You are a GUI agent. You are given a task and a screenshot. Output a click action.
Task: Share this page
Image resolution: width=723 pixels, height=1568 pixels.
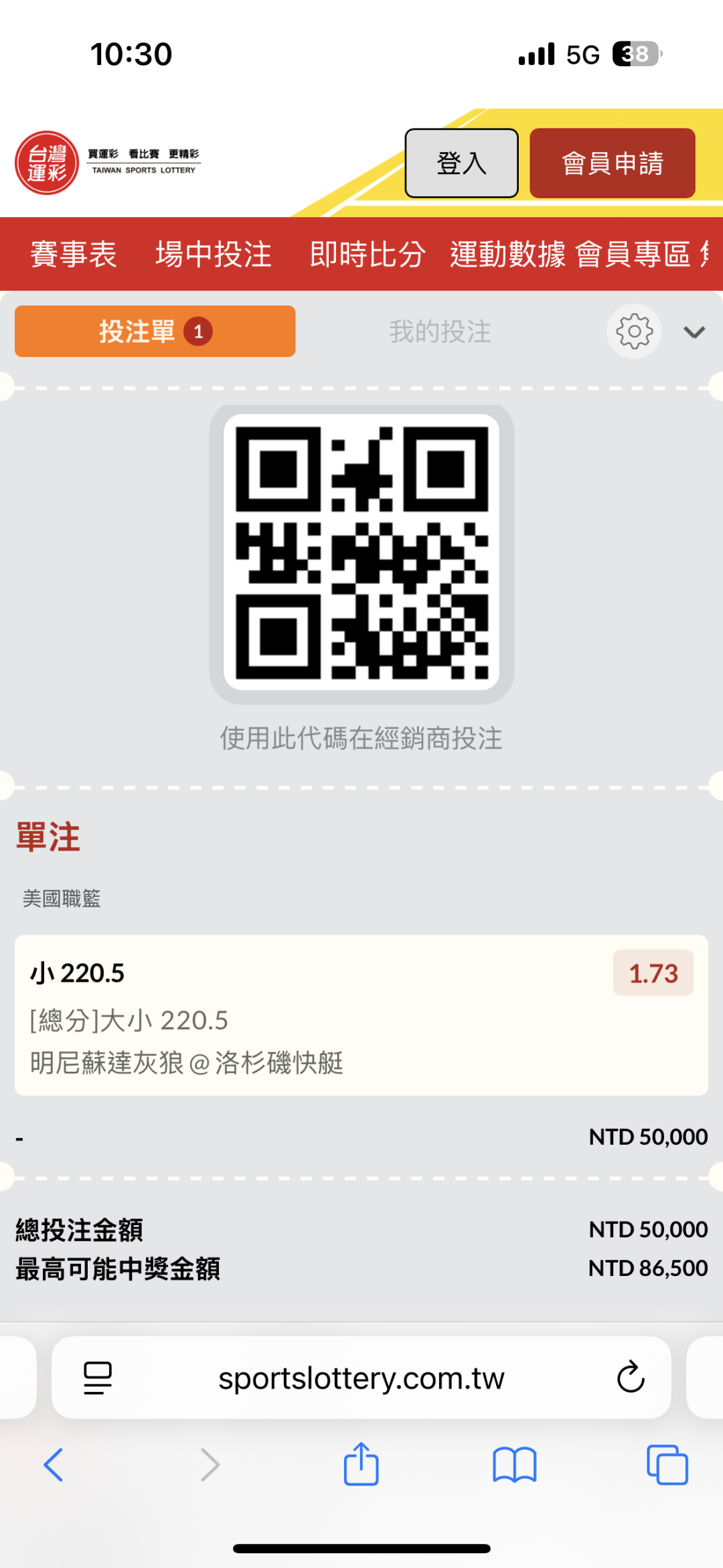click(361, 1464)
